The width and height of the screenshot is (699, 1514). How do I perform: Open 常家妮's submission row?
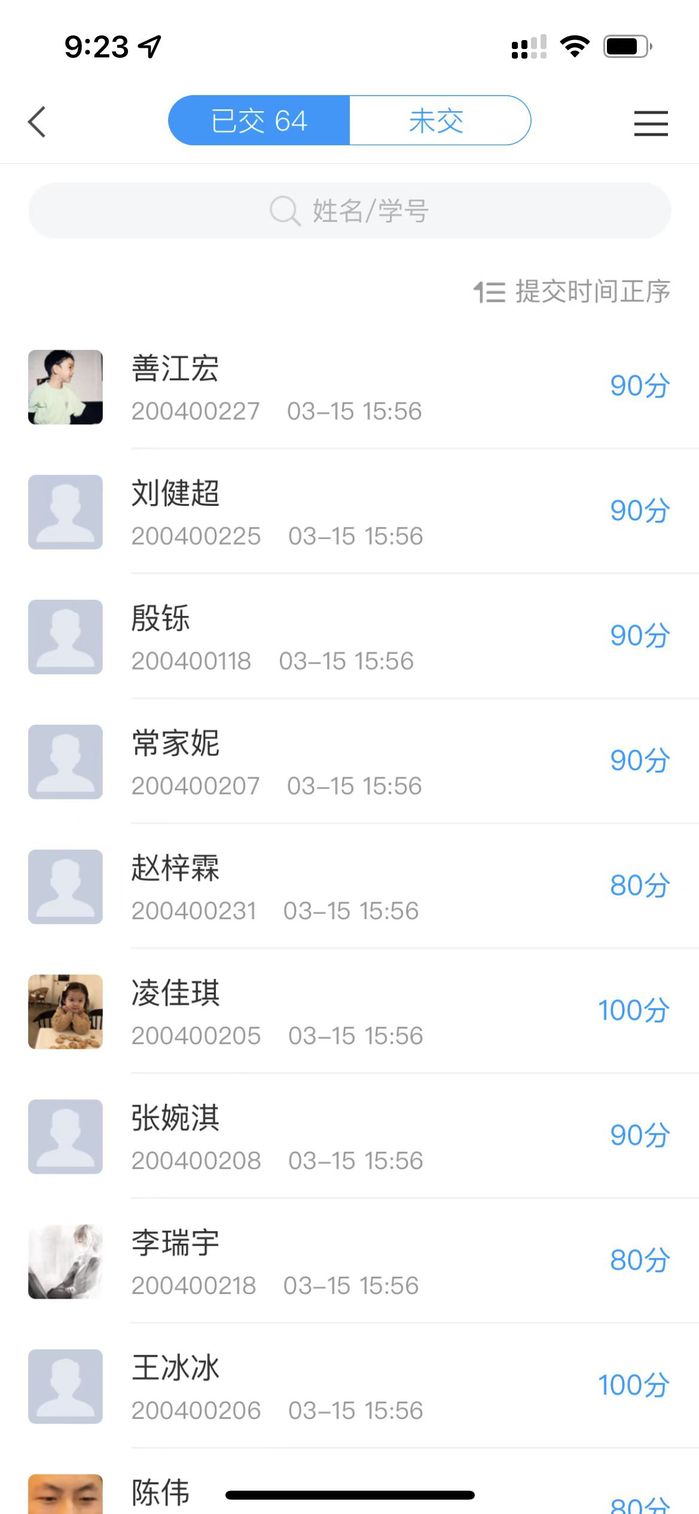click(x=349, y=762)
